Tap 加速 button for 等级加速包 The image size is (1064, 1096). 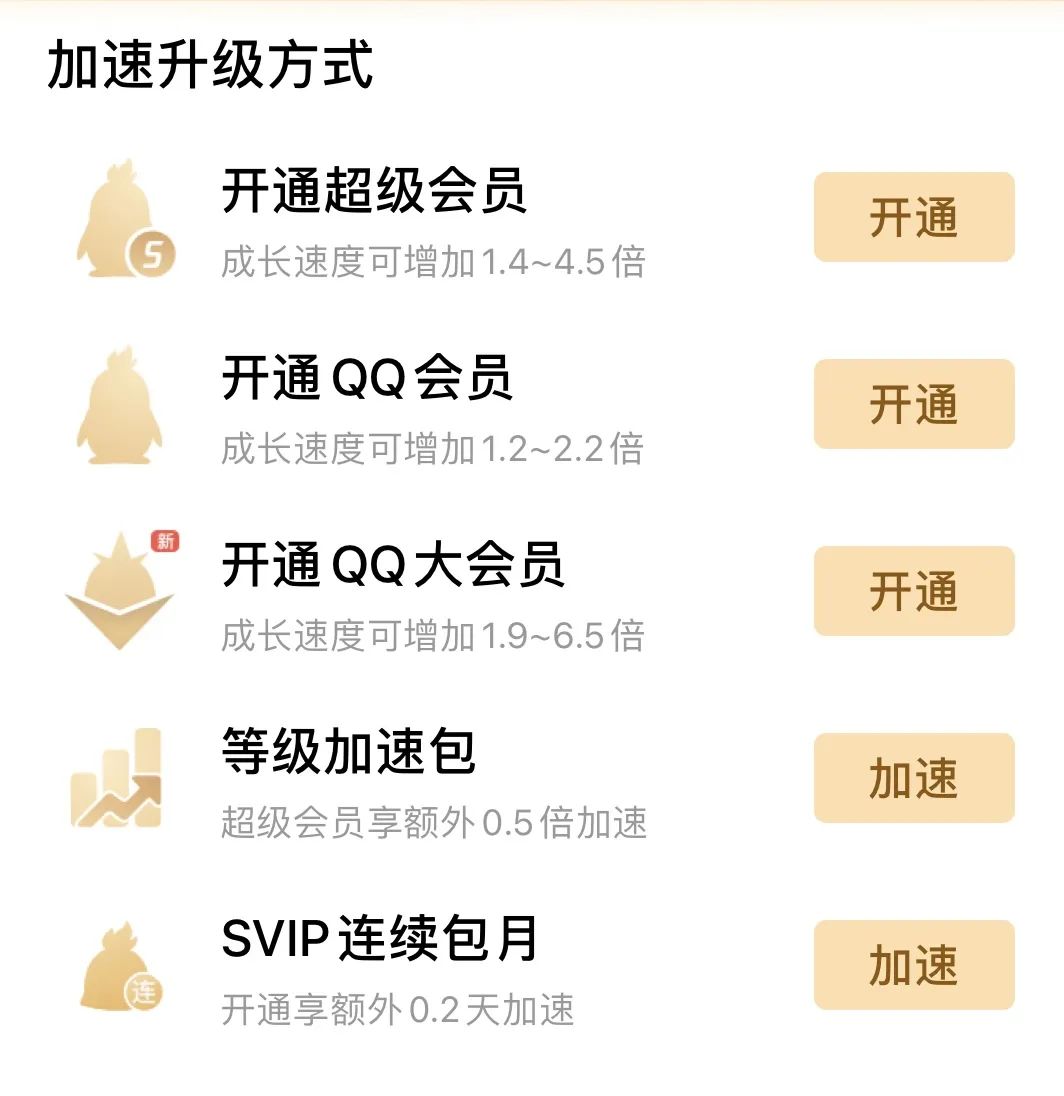[913, 778]
